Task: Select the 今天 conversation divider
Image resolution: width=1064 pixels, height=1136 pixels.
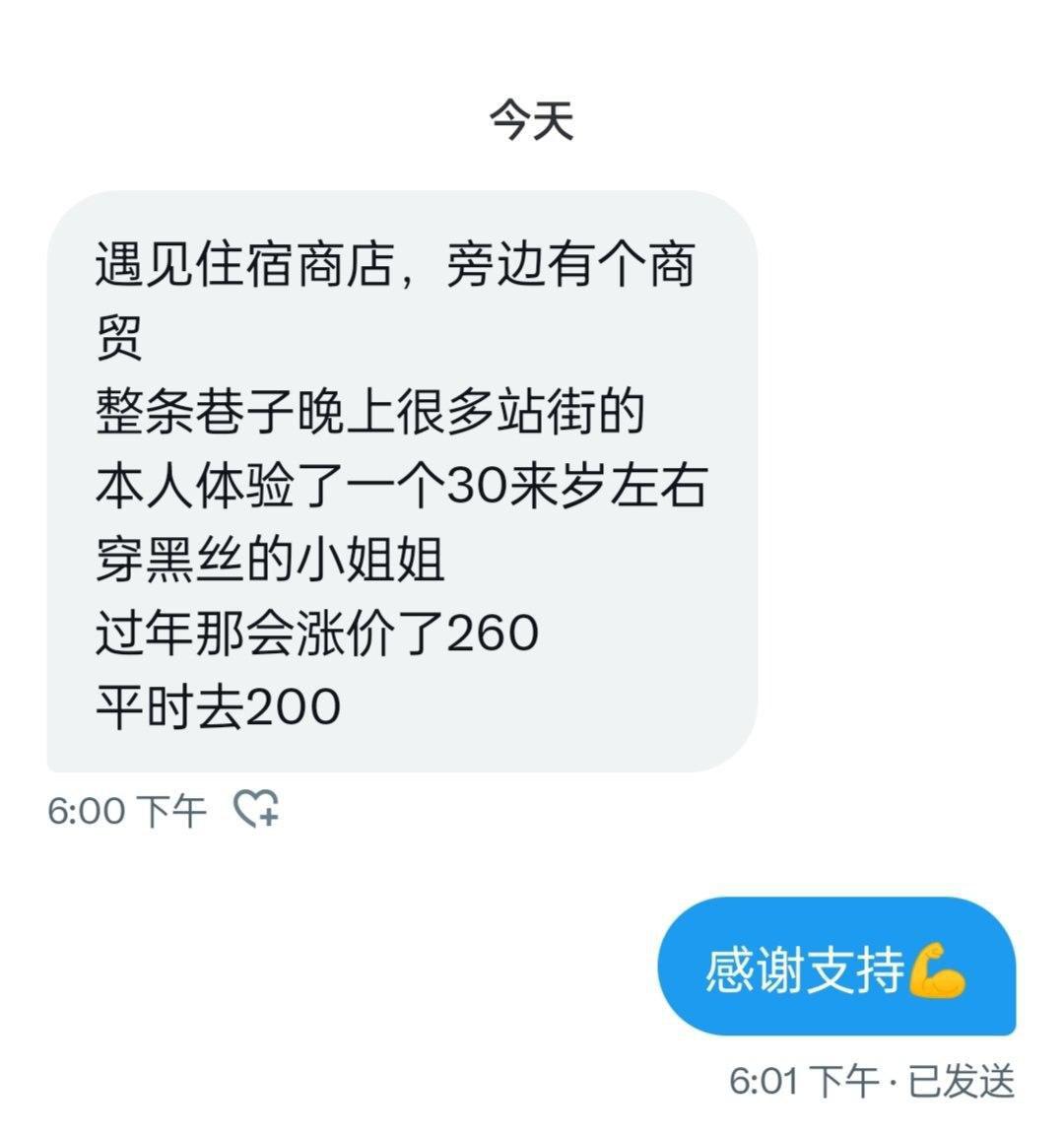Action: 533,118
